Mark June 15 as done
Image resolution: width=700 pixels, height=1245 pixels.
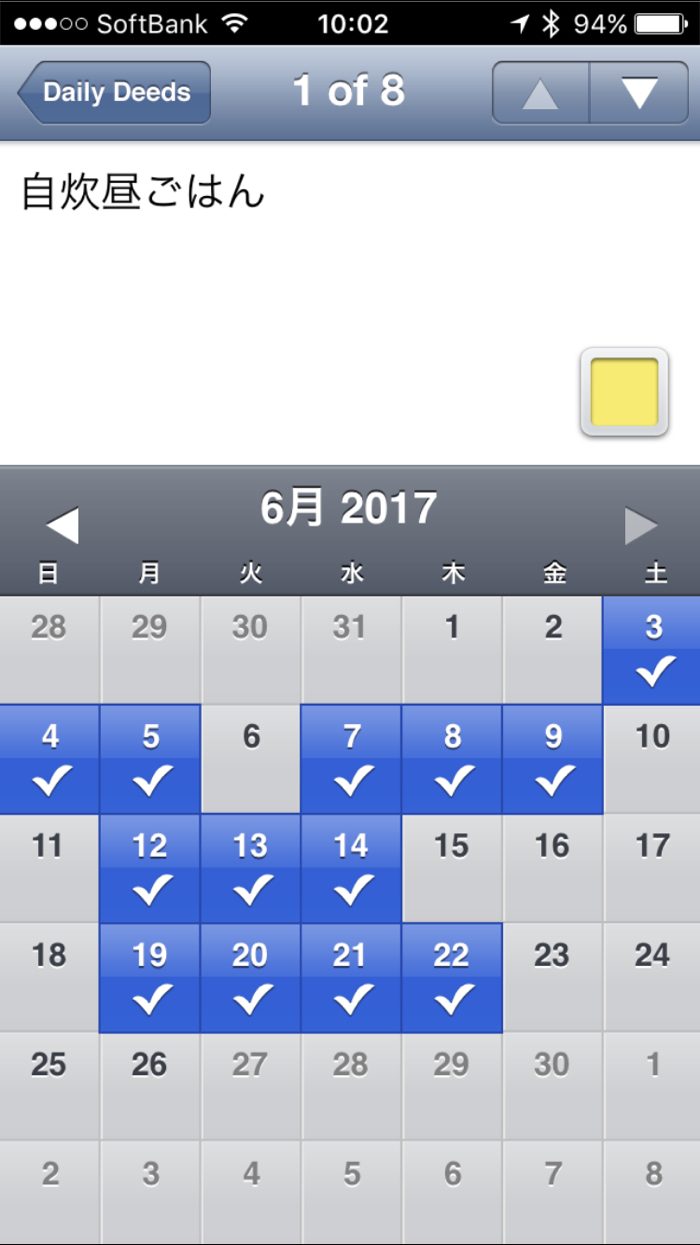click(452, 868)
